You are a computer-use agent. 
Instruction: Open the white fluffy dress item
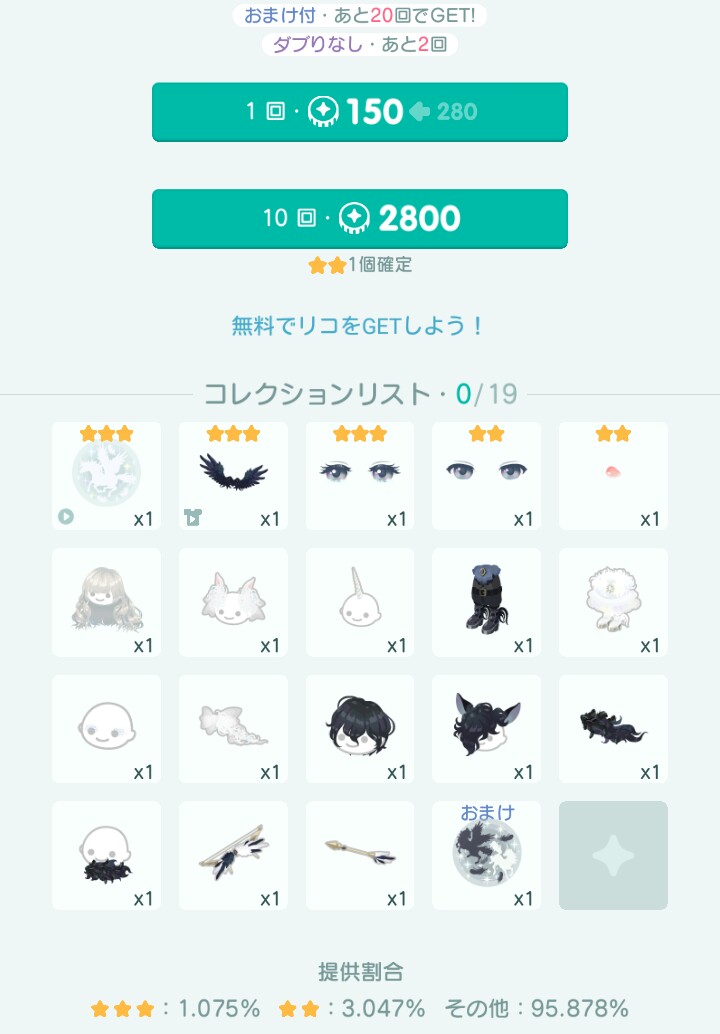(612, 602)
